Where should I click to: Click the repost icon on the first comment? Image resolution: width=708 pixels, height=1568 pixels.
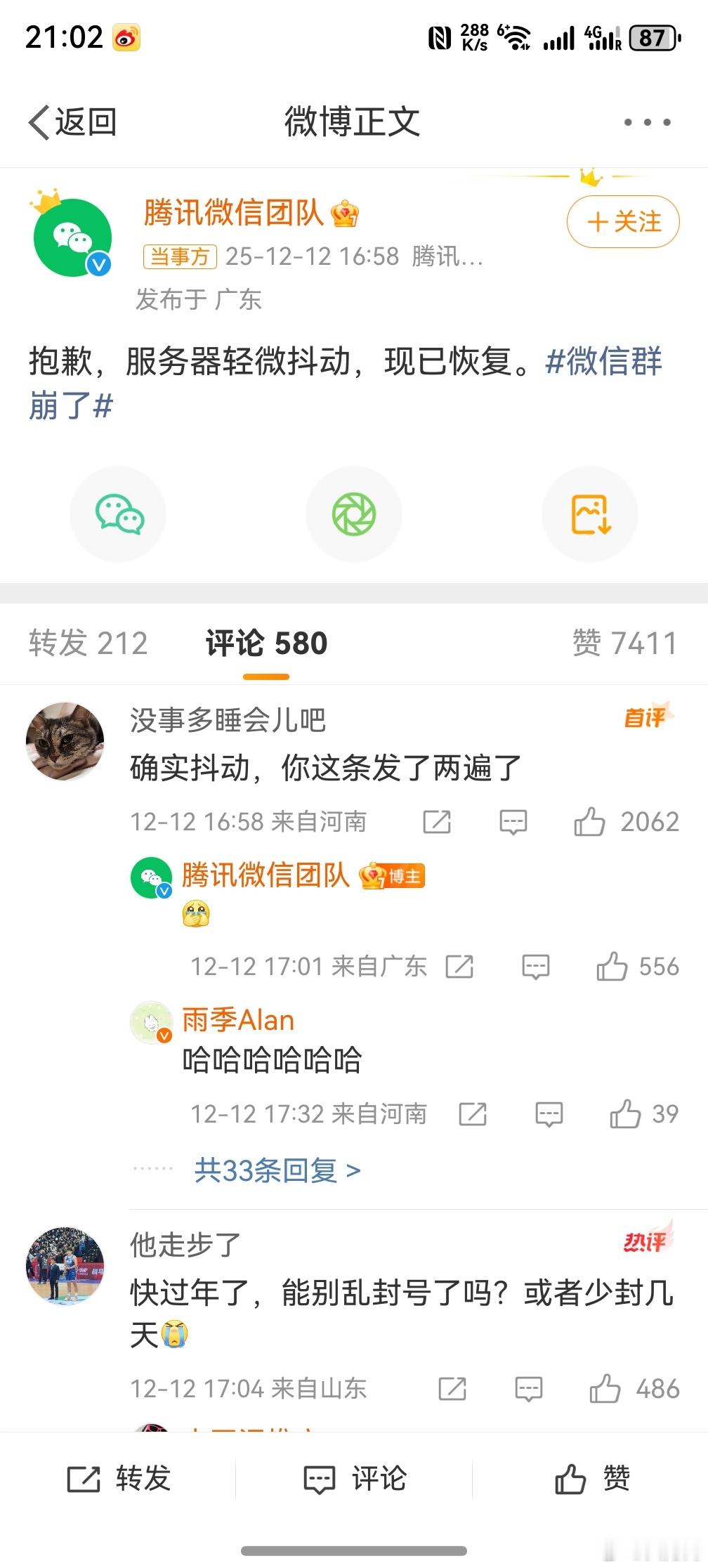coord(437,821)
